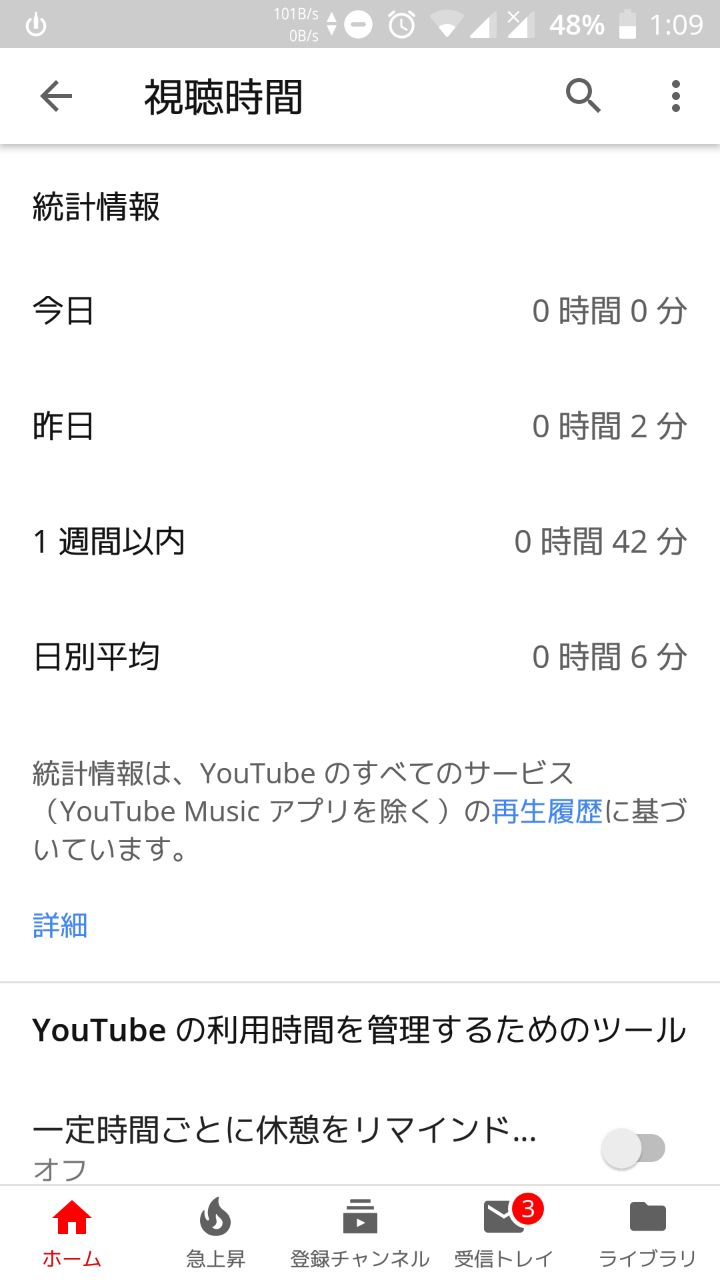
Task: Tap the 詳細 link
Action: [60, 925]
